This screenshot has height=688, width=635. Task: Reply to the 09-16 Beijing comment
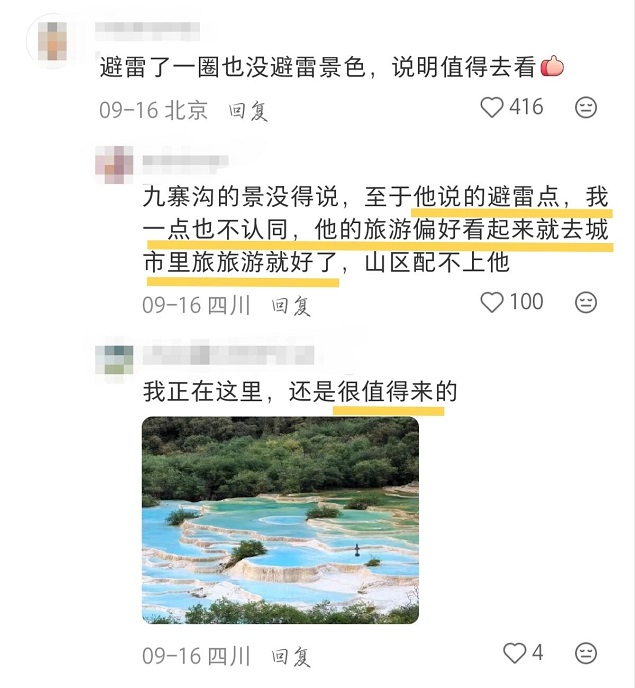[248, 110]
